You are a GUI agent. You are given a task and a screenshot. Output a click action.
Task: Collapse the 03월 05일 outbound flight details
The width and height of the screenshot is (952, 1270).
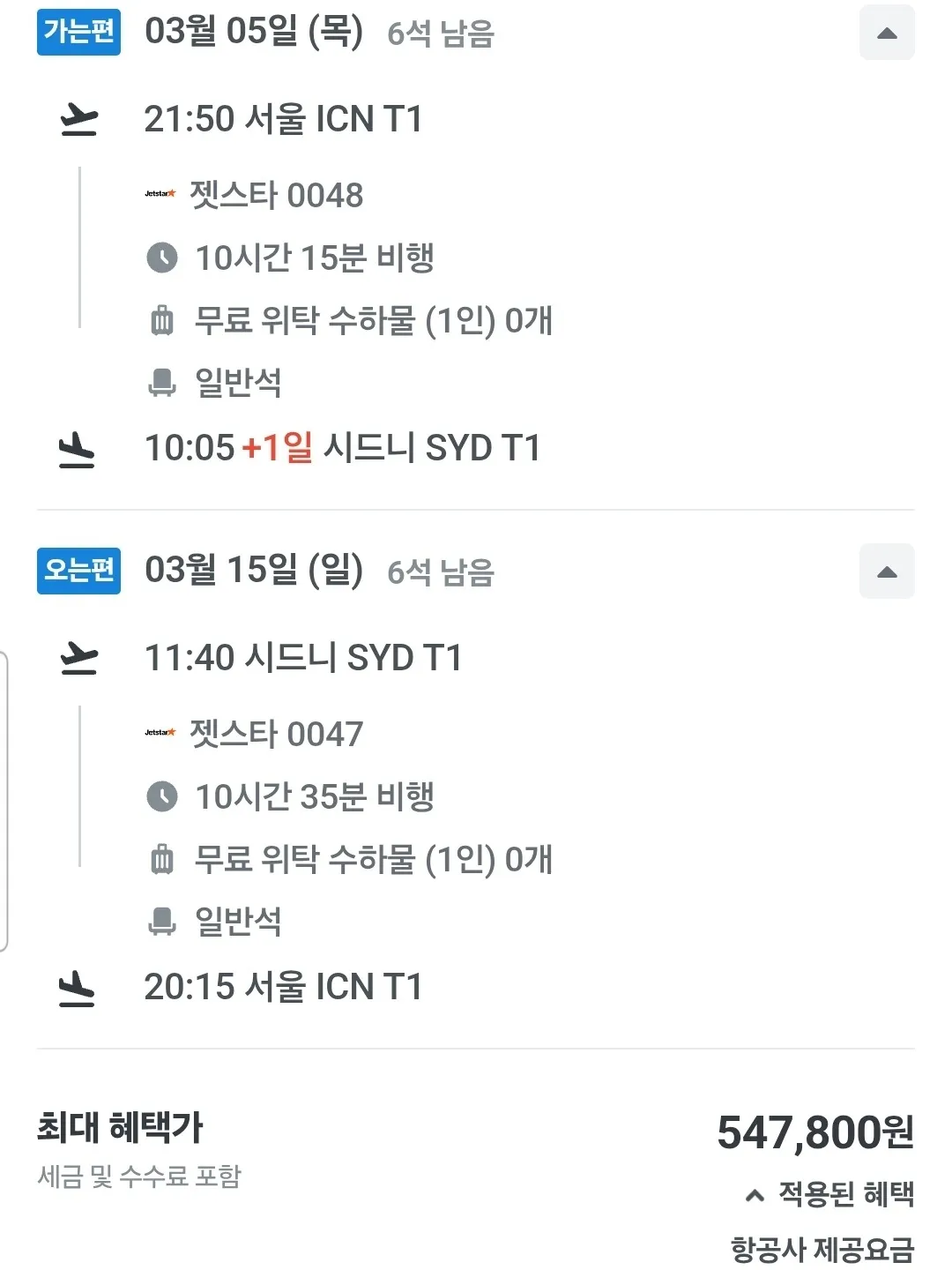[887, 33]
